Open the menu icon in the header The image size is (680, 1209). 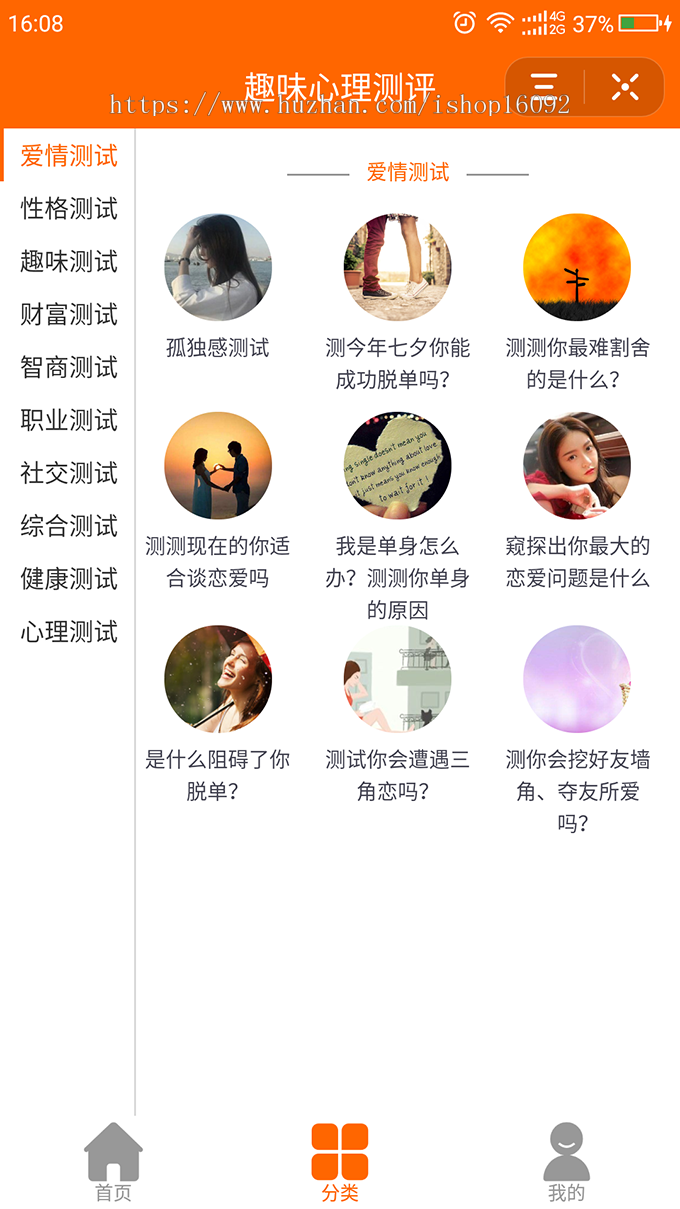(x=543, y=87)
